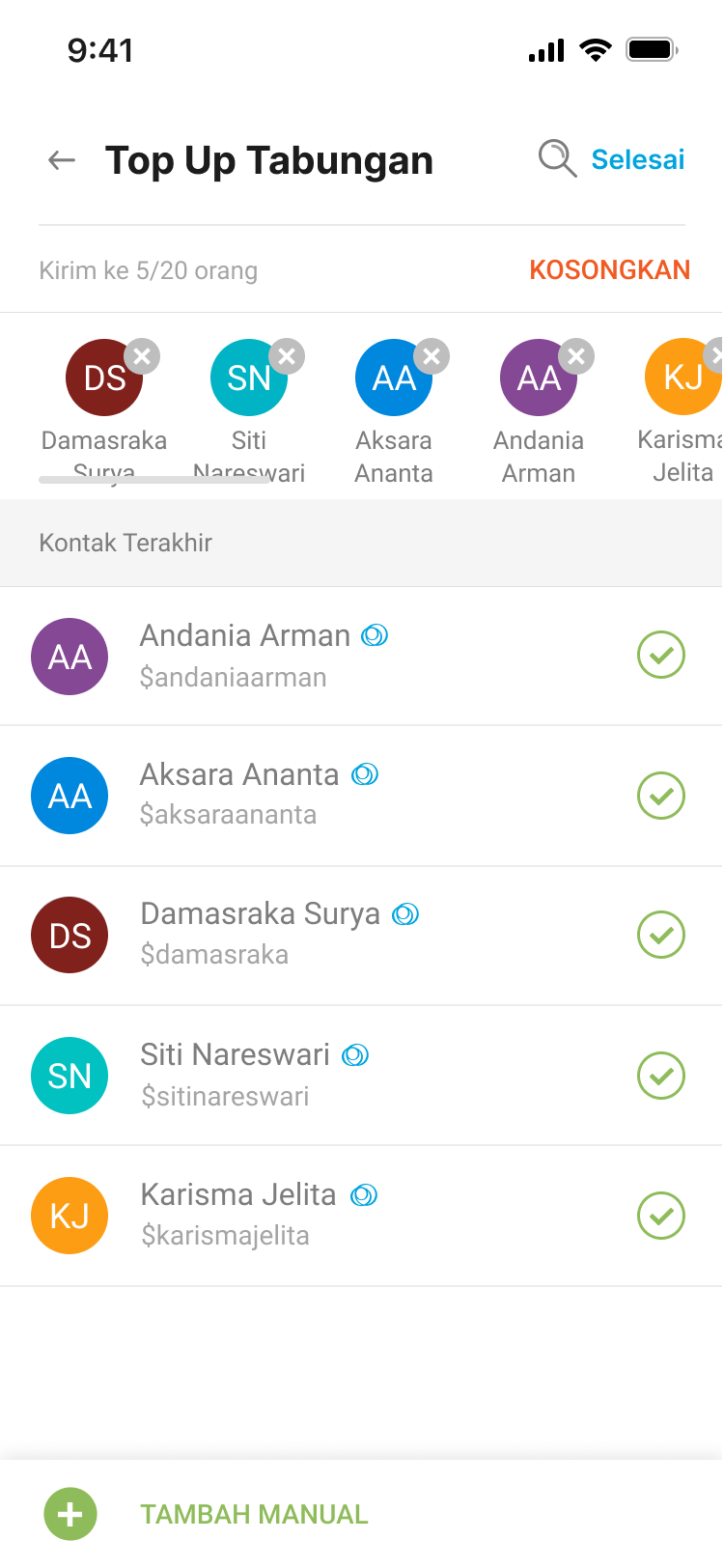Open the search magnifier icon
This screenshot has height=1568, width=724.
click(x=557, y=158)
